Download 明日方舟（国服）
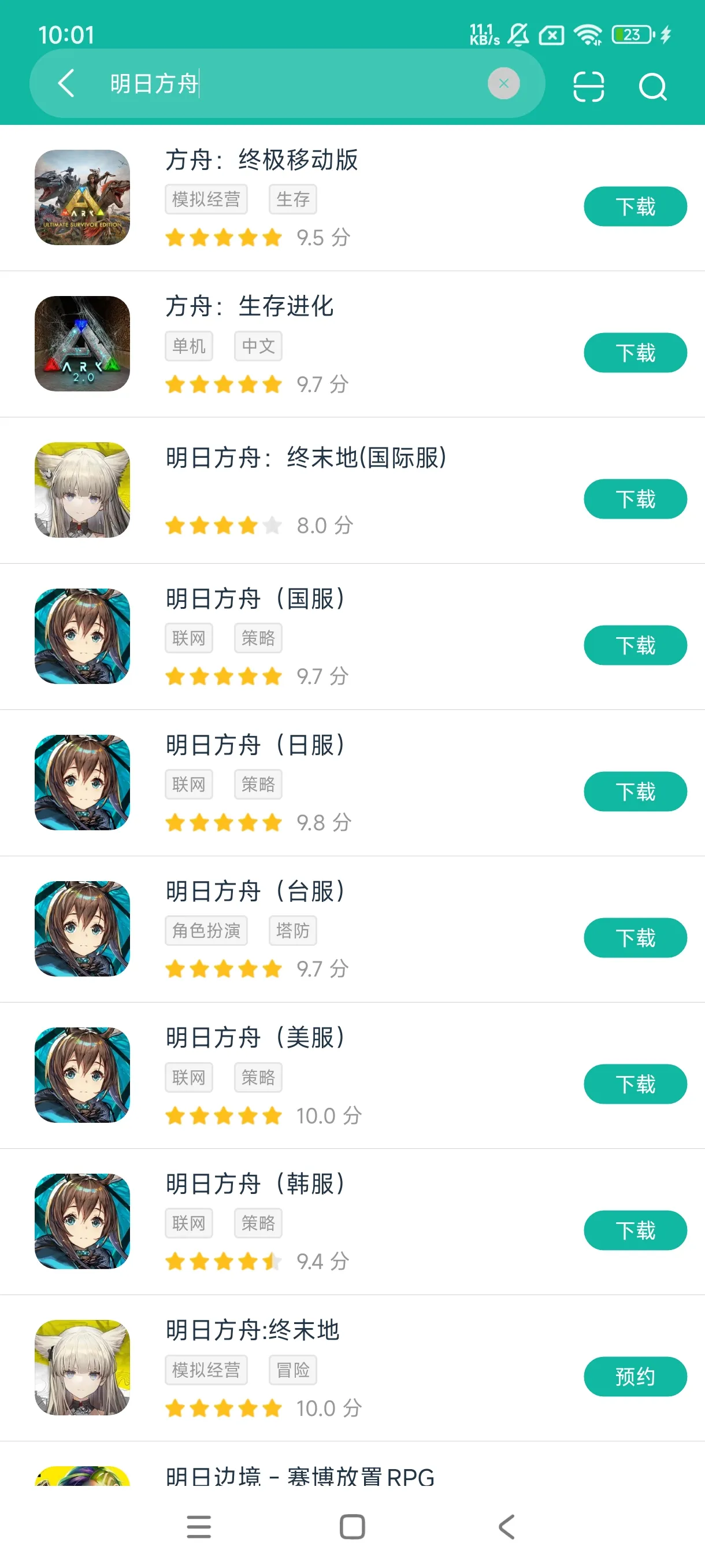 634,645
